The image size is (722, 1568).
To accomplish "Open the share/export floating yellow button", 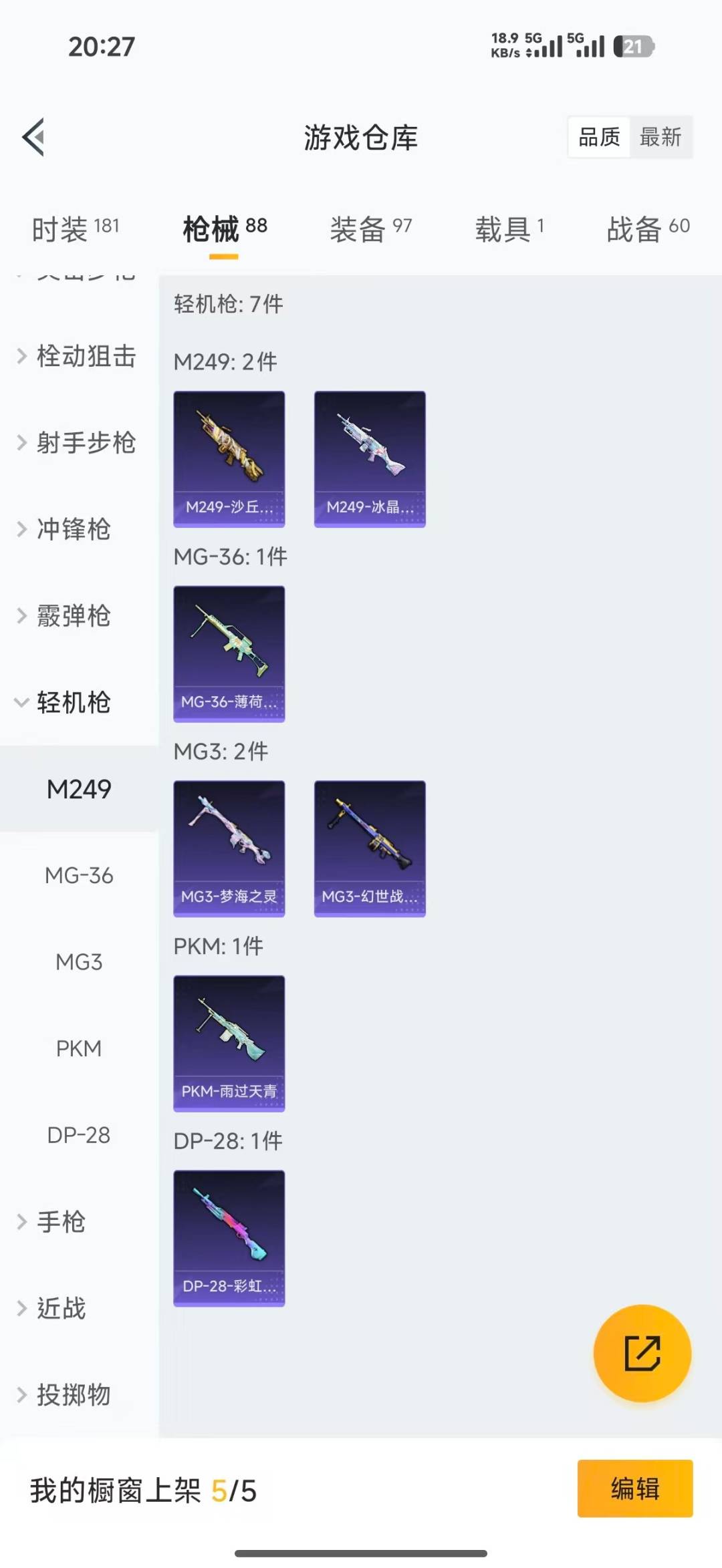I will (x=640, y=1354).
